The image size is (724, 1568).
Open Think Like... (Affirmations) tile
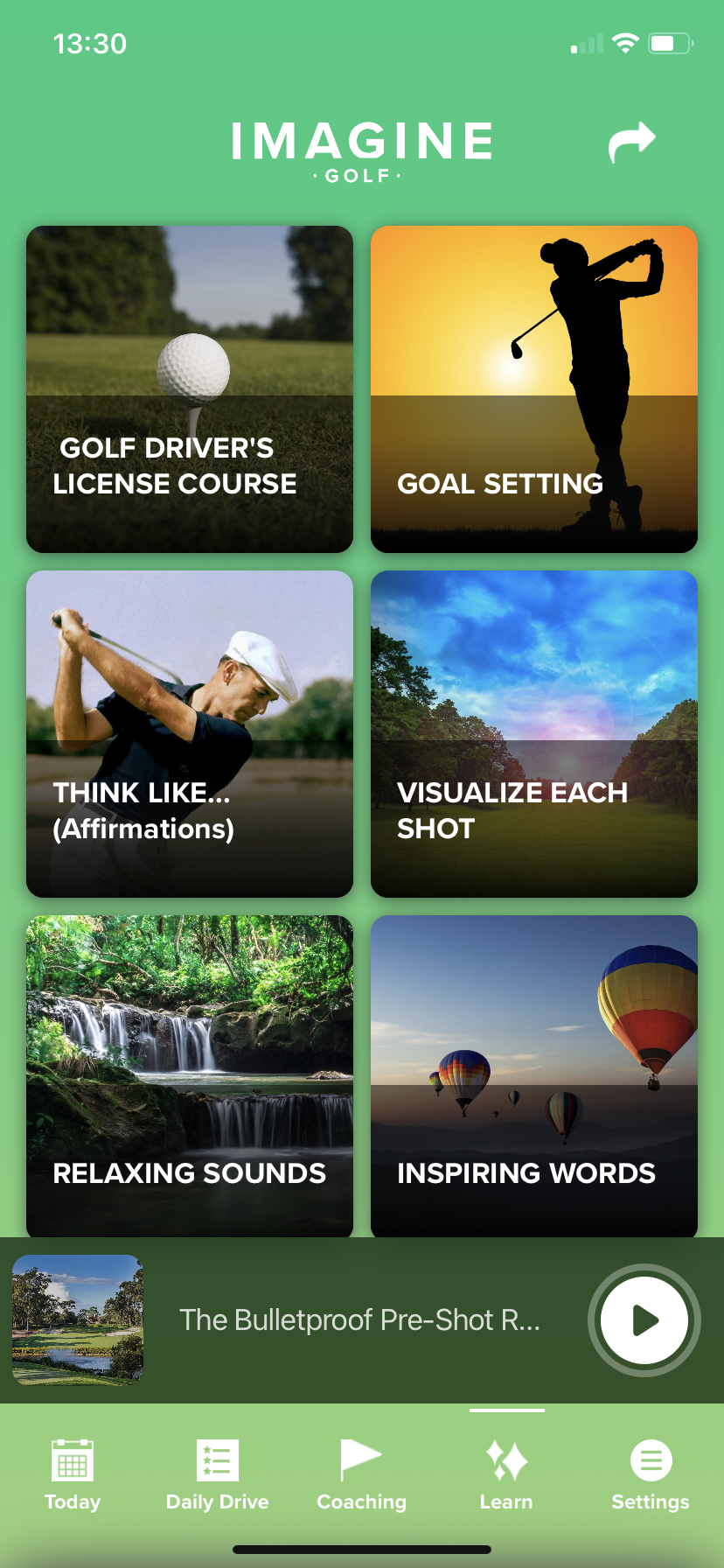[190, 734]
